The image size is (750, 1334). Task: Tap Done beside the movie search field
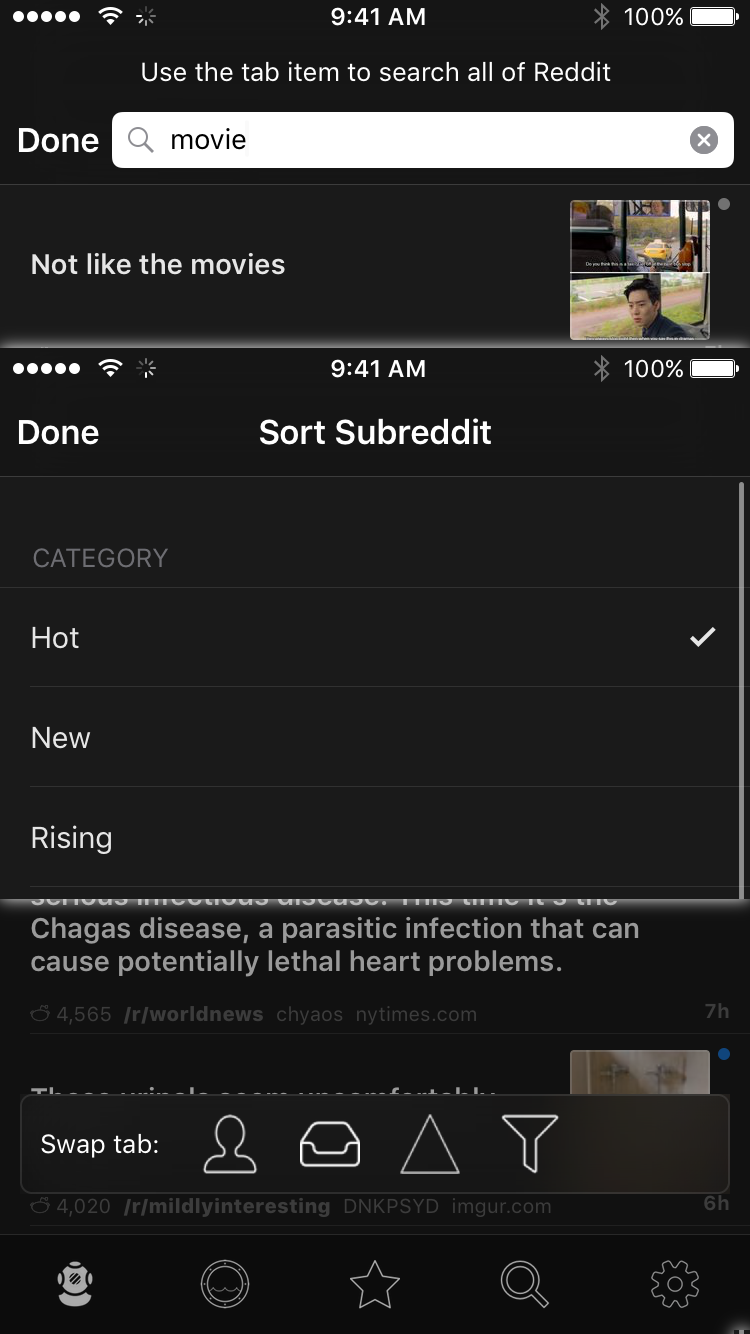click(x=58, y=140)
